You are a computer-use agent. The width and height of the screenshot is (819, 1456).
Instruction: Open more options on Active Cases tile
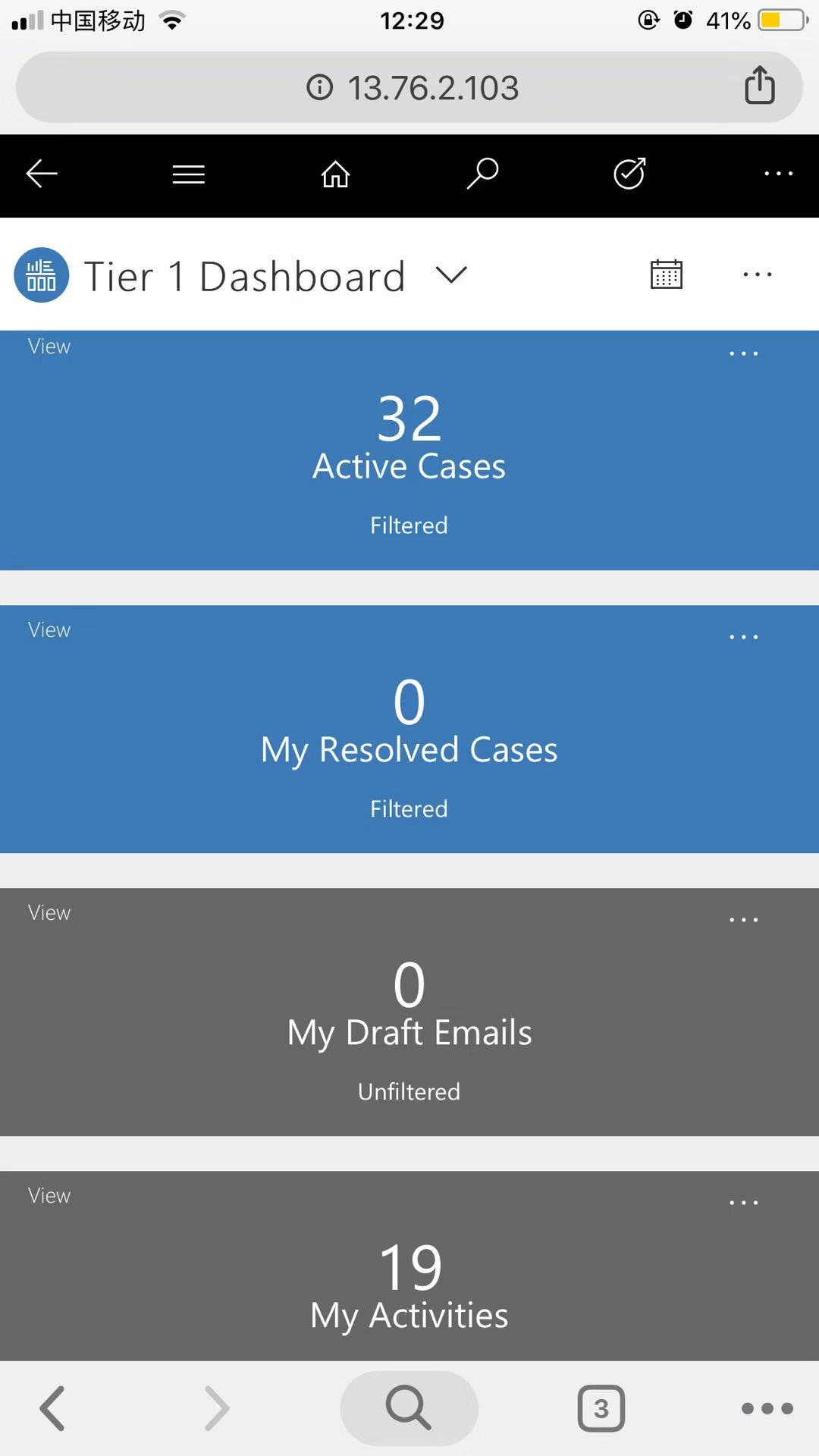tap(743, 353)
